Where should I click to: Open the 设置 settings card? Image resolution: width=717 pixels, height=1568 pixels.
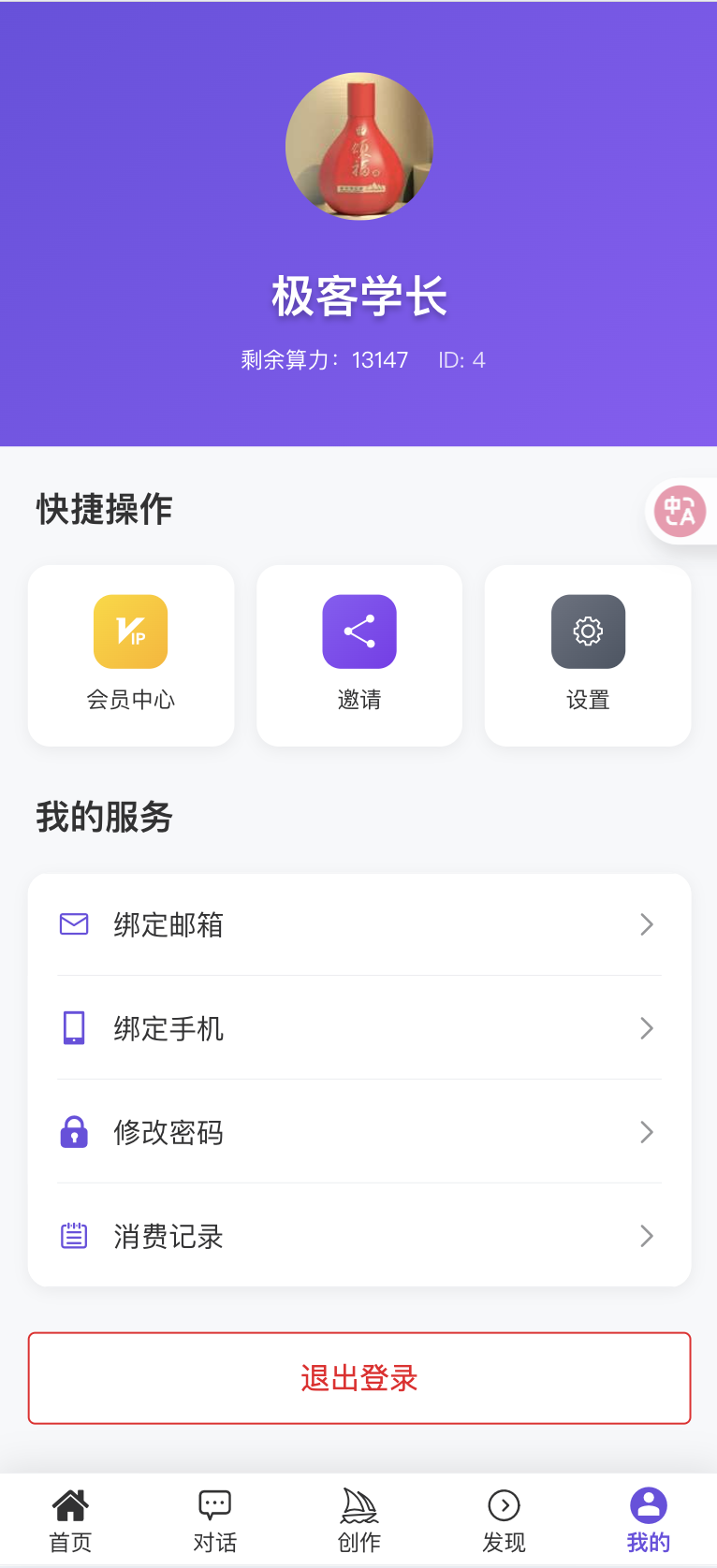(588, 655)
